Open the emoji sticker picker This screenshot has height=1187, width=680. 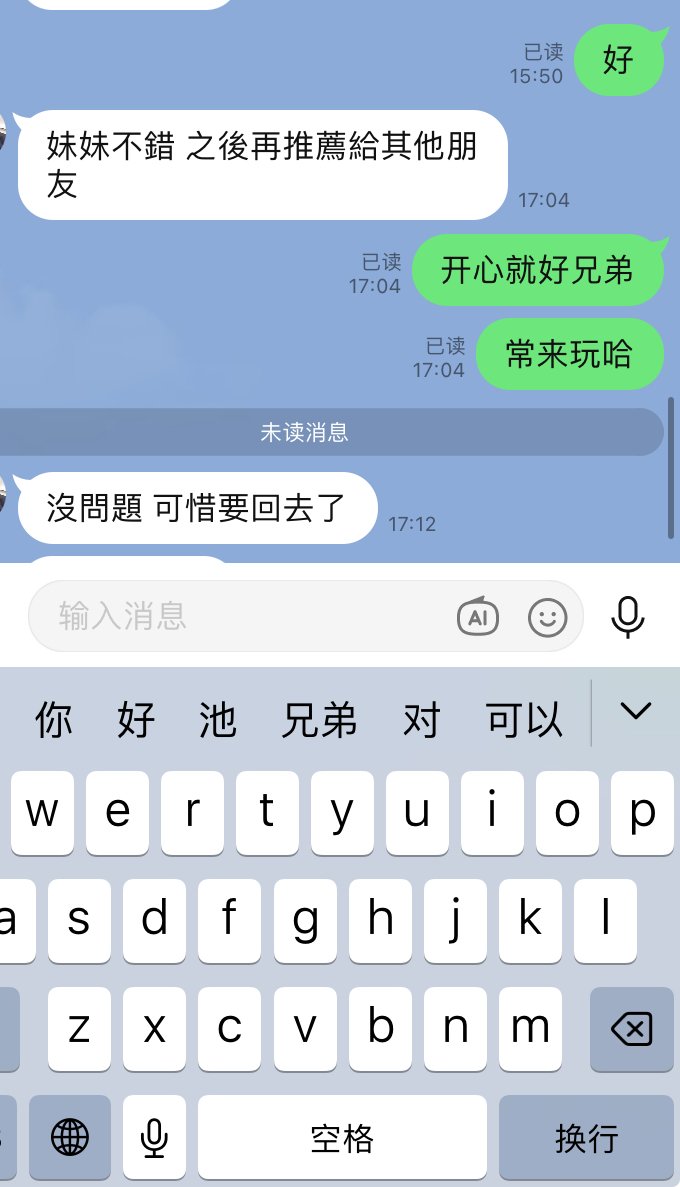(547, 617)
